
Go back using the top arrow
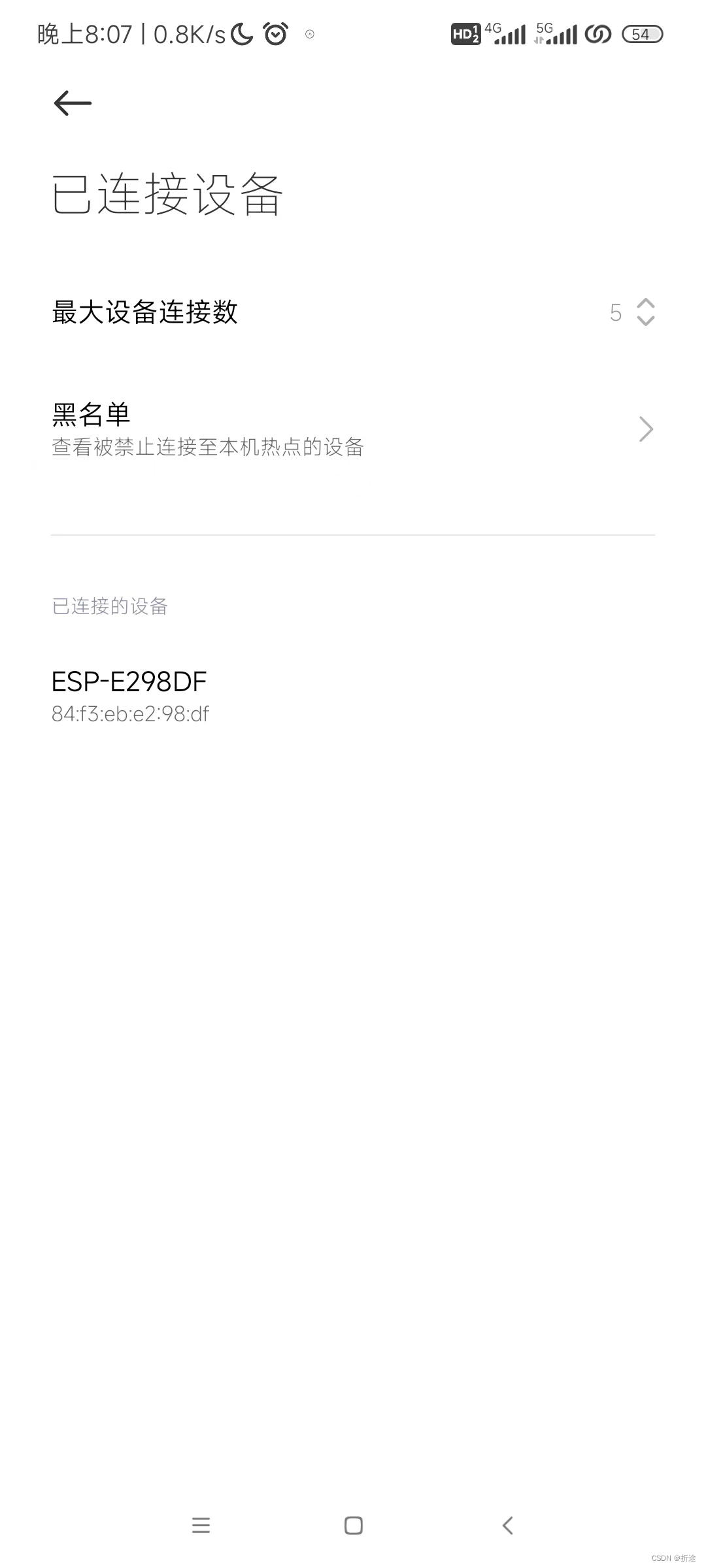point(73,103)
